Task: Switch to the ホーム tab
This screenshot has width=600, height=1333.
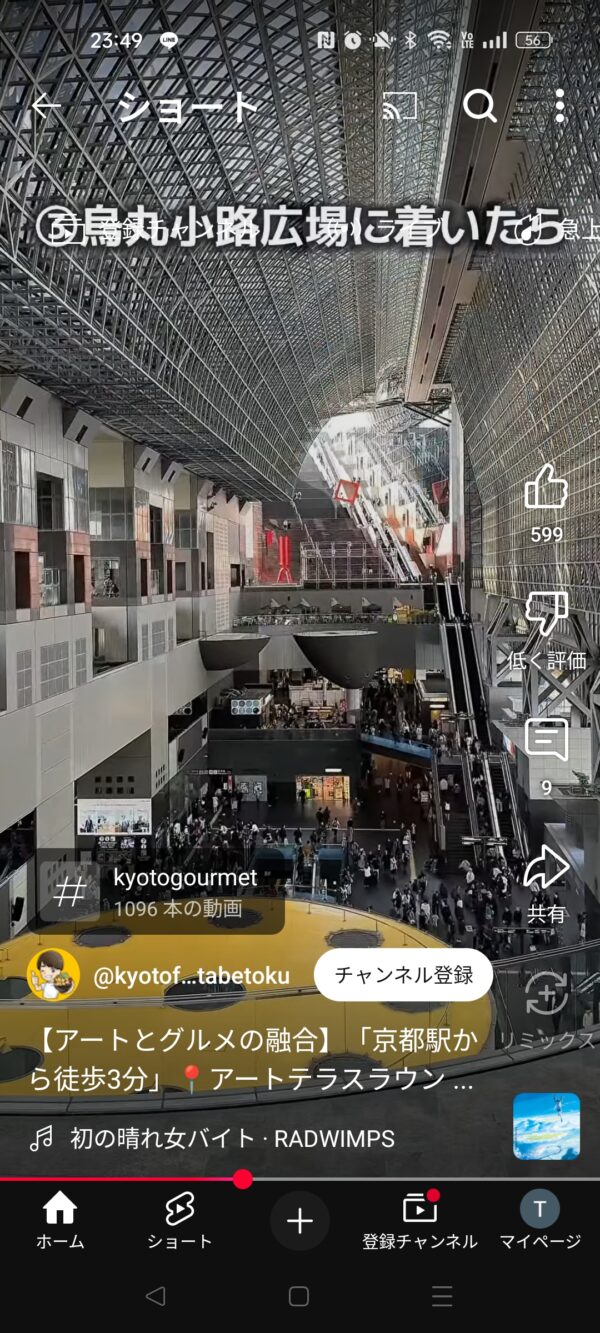Action: (60, 1221)
